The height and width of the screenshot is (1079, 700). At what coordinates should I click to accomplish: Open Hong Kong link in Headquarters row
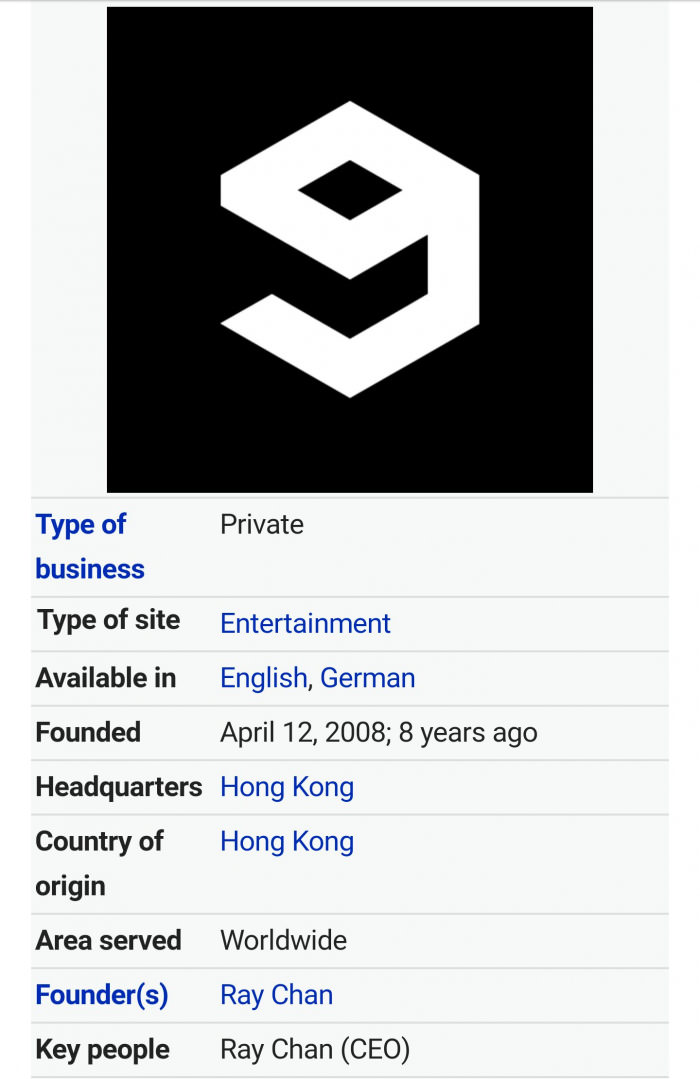287,787
